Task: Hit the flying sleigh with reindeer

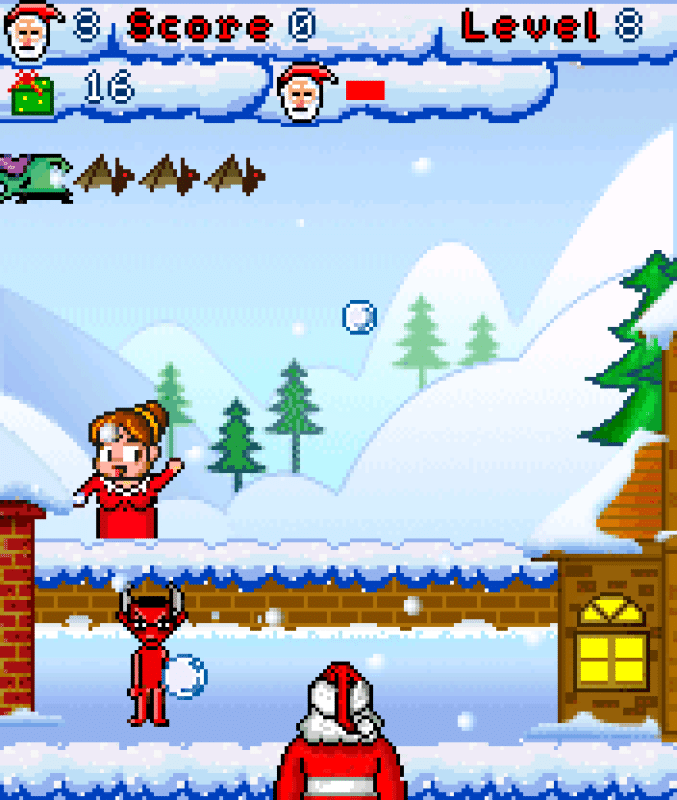Action: click(x=130, y=177)
